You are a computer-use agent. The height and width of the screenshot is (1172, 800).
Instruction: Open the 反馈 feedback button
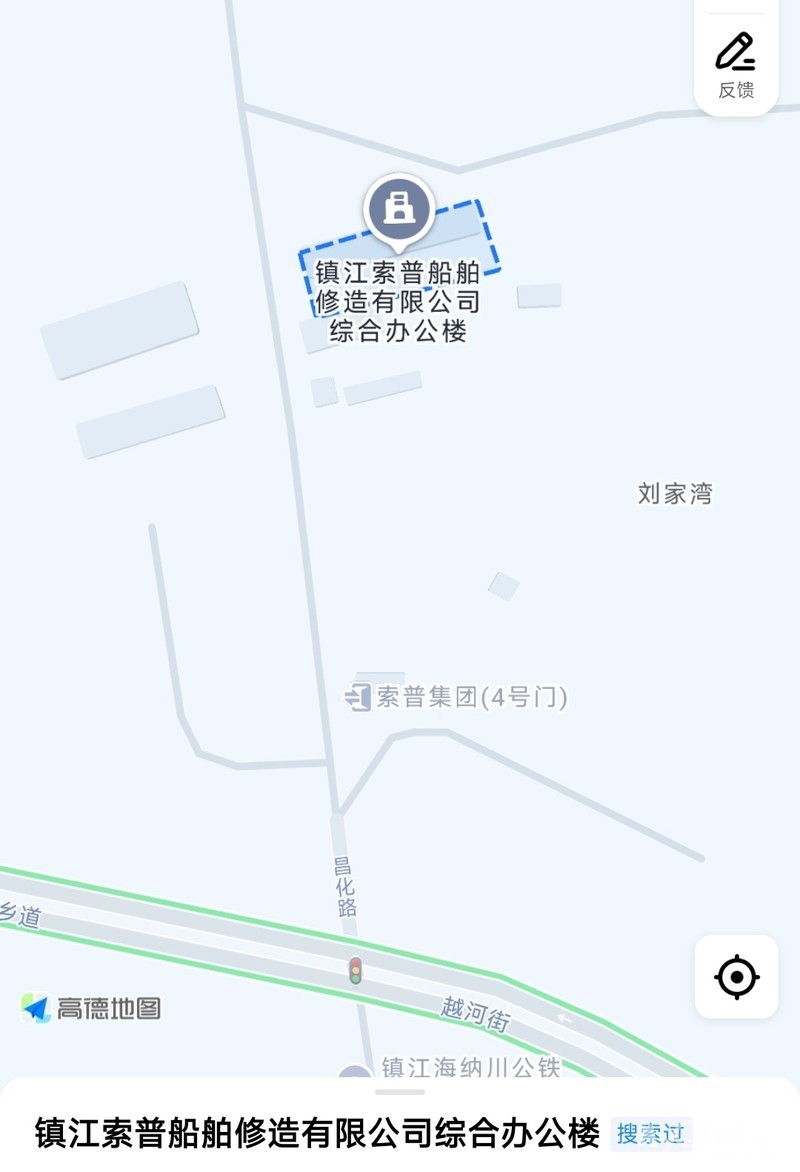pyautogui.click(x=736, y=66)
